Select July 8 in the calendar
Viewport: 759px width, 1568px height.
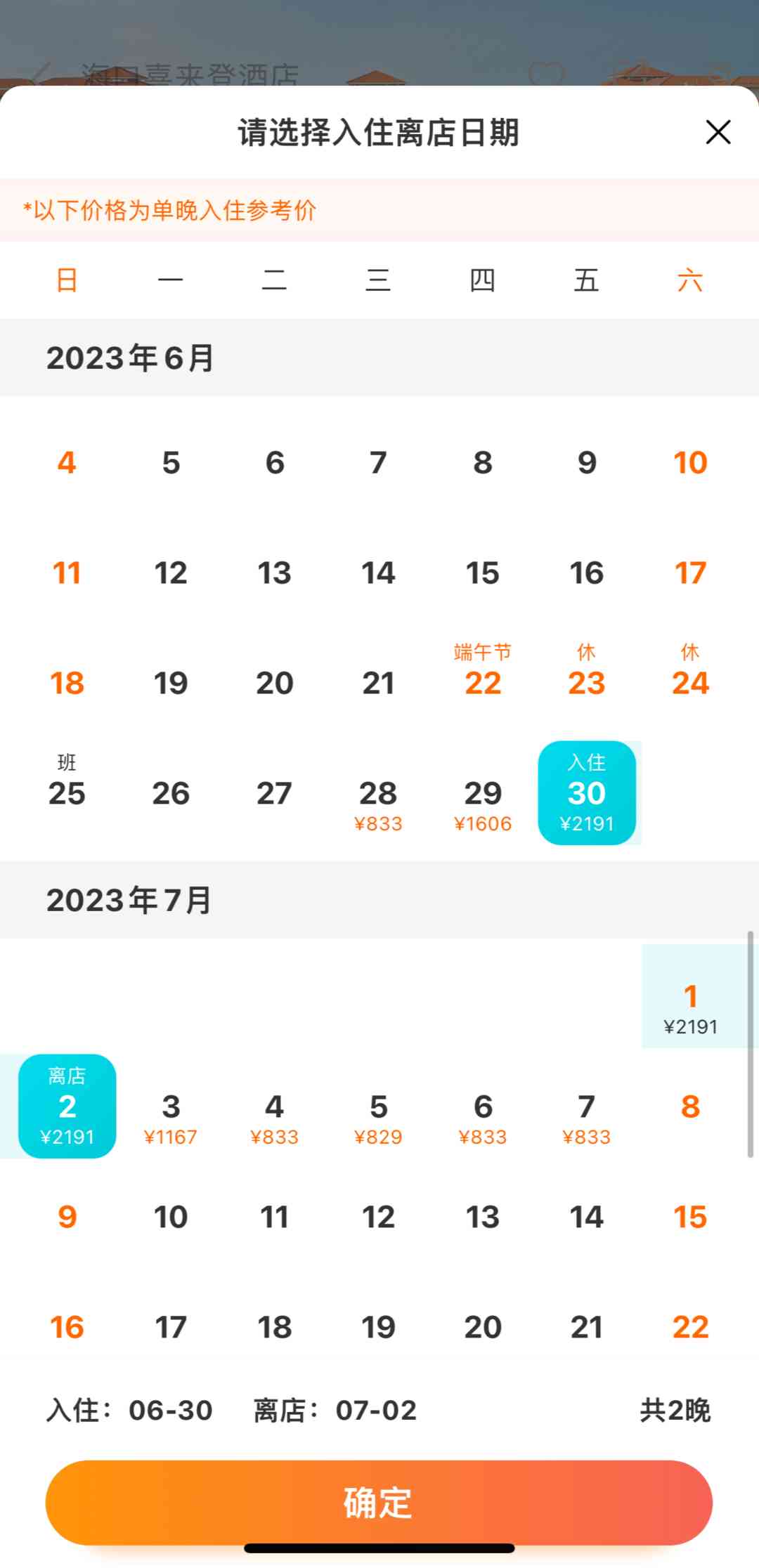691,1106
